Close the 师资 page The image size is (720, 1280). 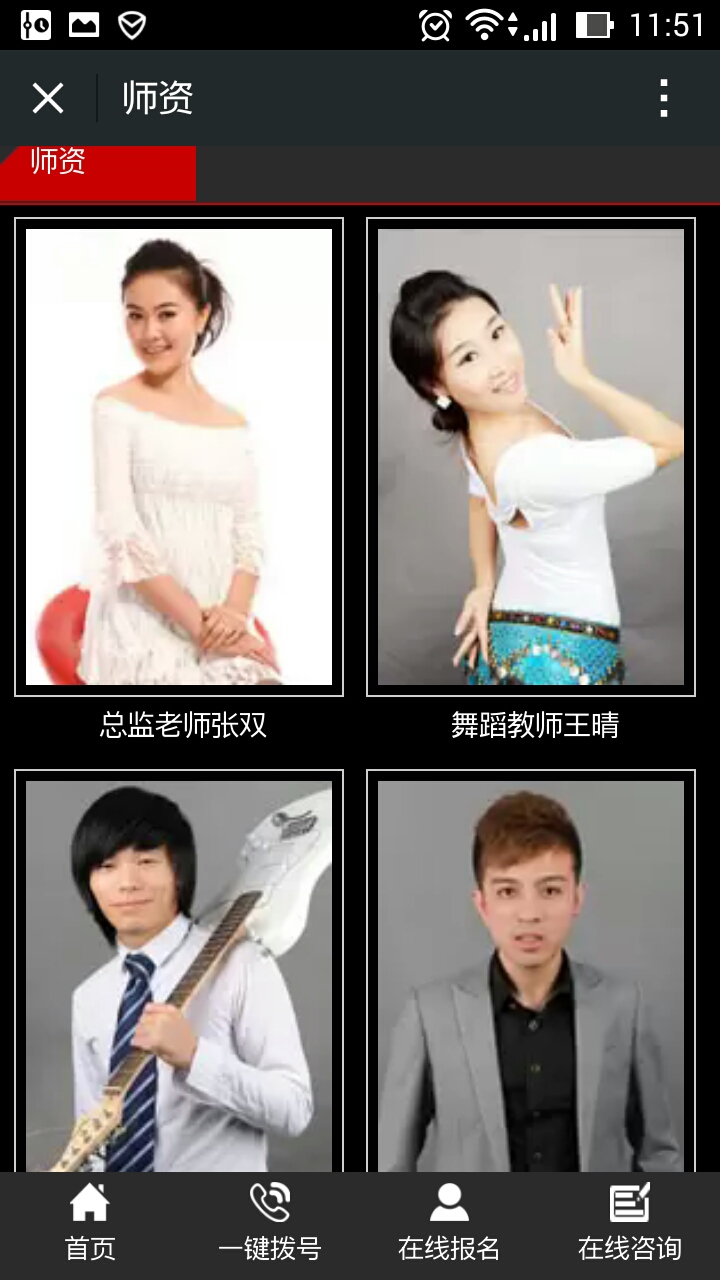click(x=47, y=98)
